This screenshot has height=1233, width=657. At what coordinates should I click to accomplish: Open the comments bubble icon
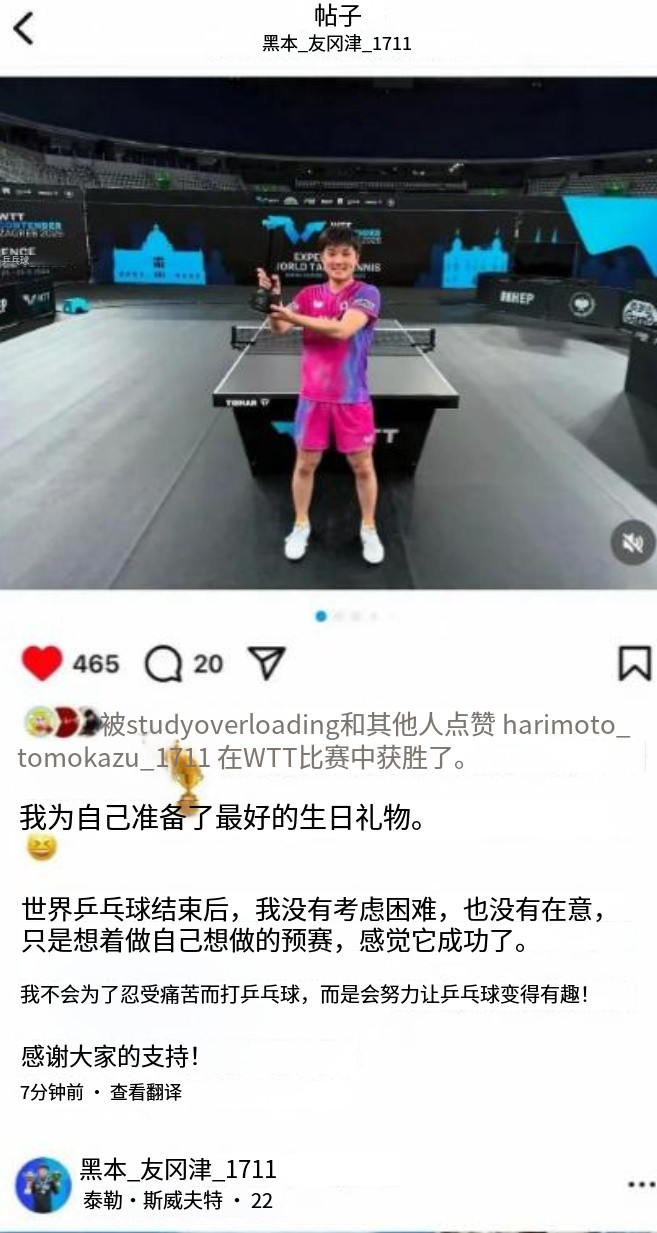pyautogui.click(x=163, y=663)
